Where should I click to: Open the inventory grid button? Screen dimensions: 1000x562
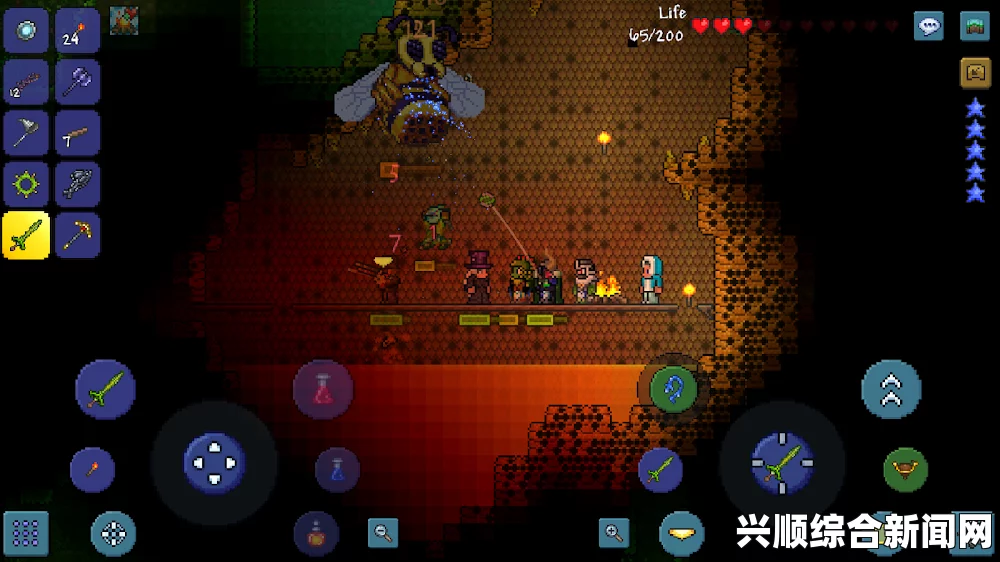tap(26, 533)
